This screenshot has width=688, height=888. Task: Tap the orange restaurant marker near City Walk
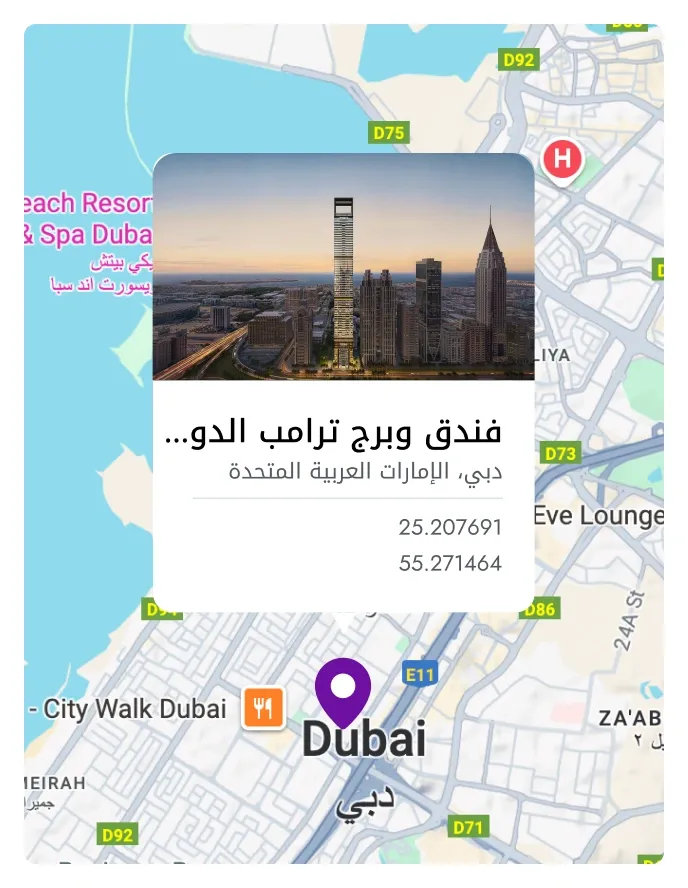click(264, 708)
